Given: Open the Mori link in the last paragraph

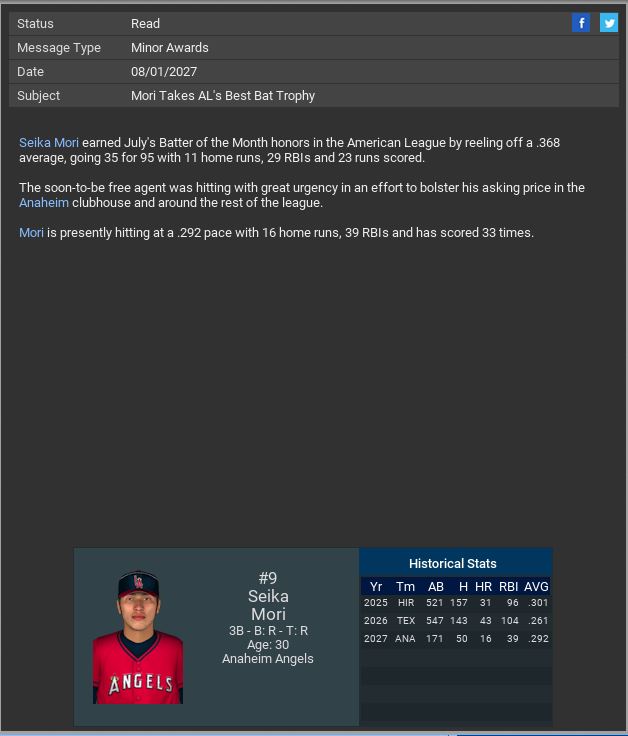Looking at the screenshot, I should coord(31,233).
